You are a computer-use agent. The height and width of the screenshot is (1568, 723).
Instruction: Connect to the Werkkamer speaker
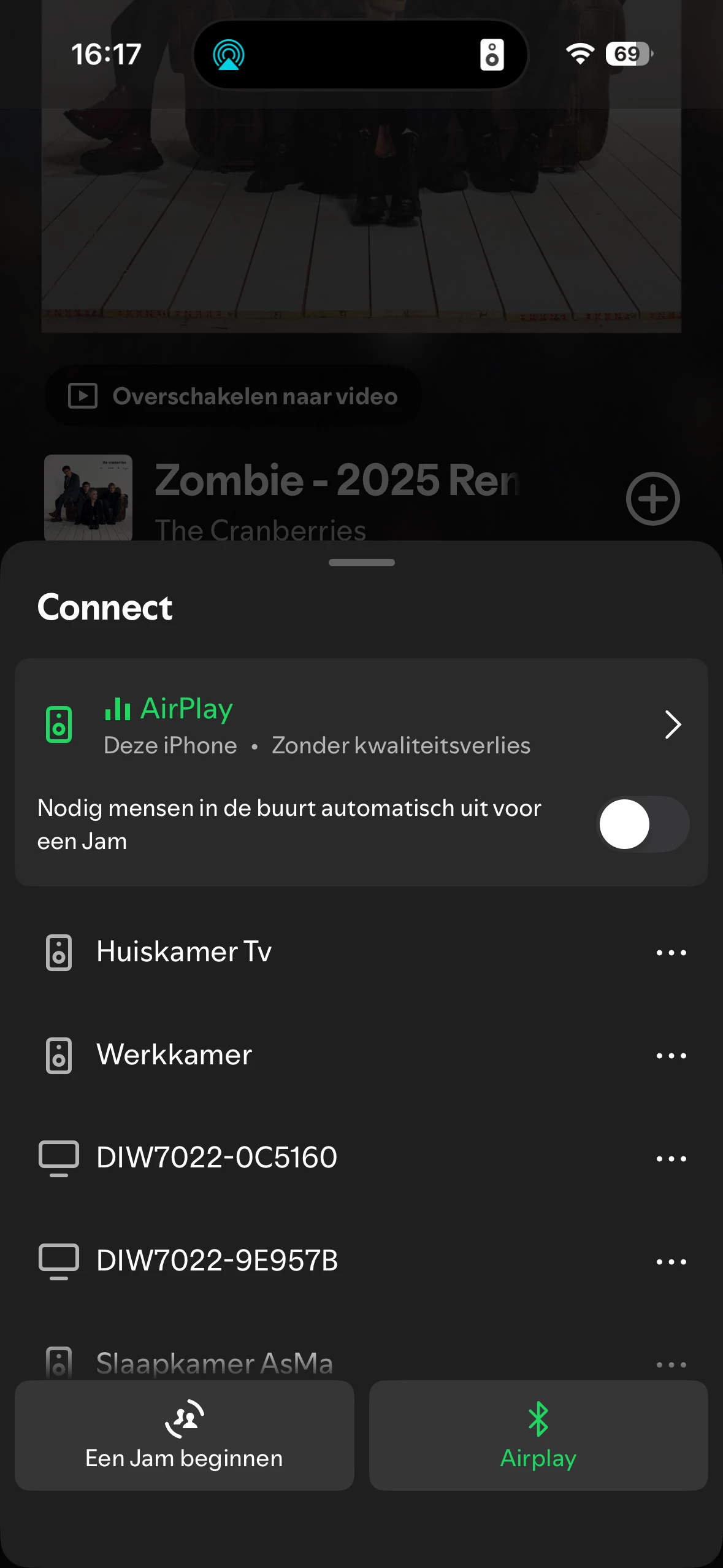click(x=175, y=1055)
